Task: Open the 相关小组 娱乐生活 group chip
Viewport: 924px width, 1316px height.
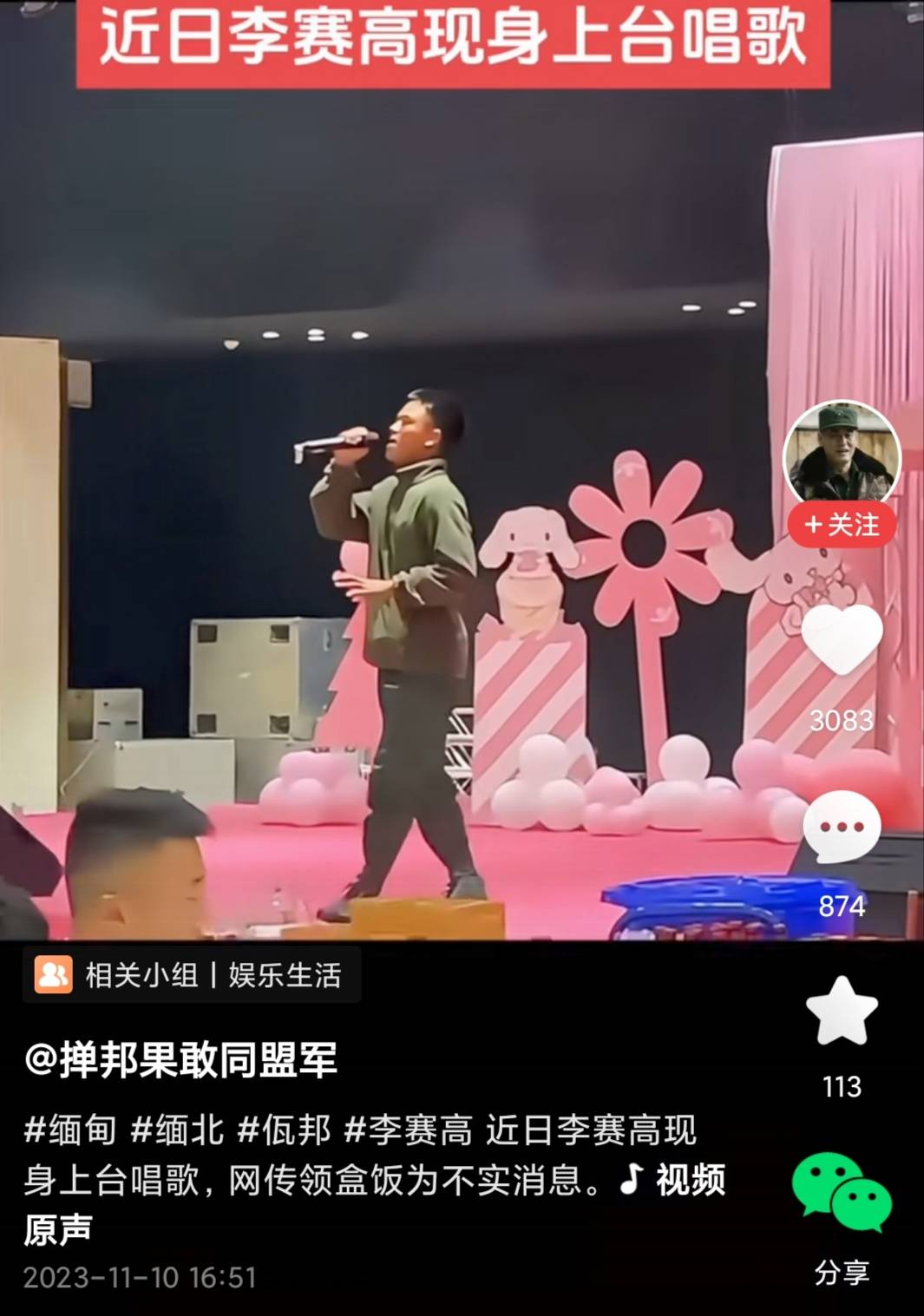Action: pyautogui.click(x=191, y=975)
